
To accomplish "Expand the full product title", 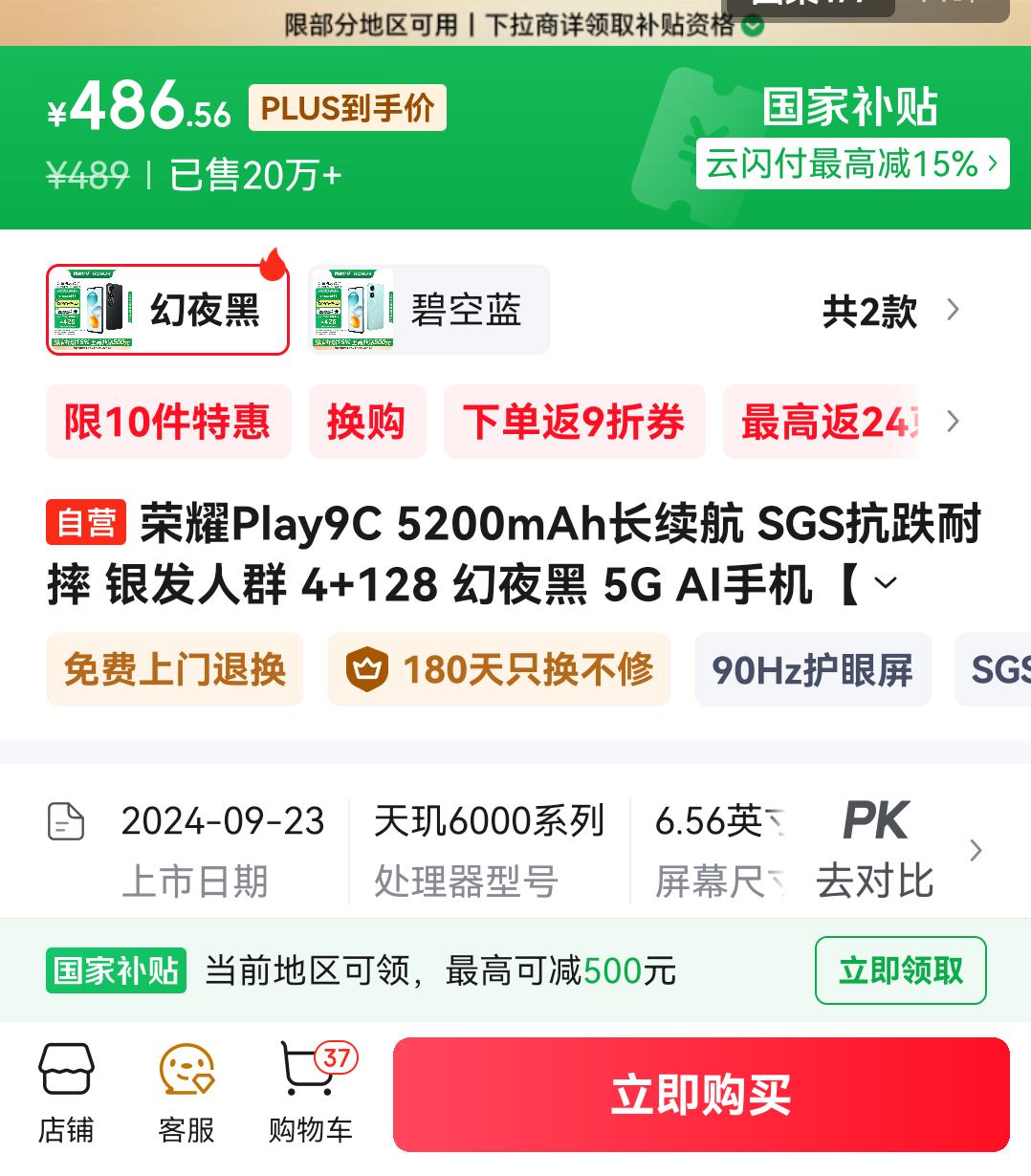I will (886, 583).
